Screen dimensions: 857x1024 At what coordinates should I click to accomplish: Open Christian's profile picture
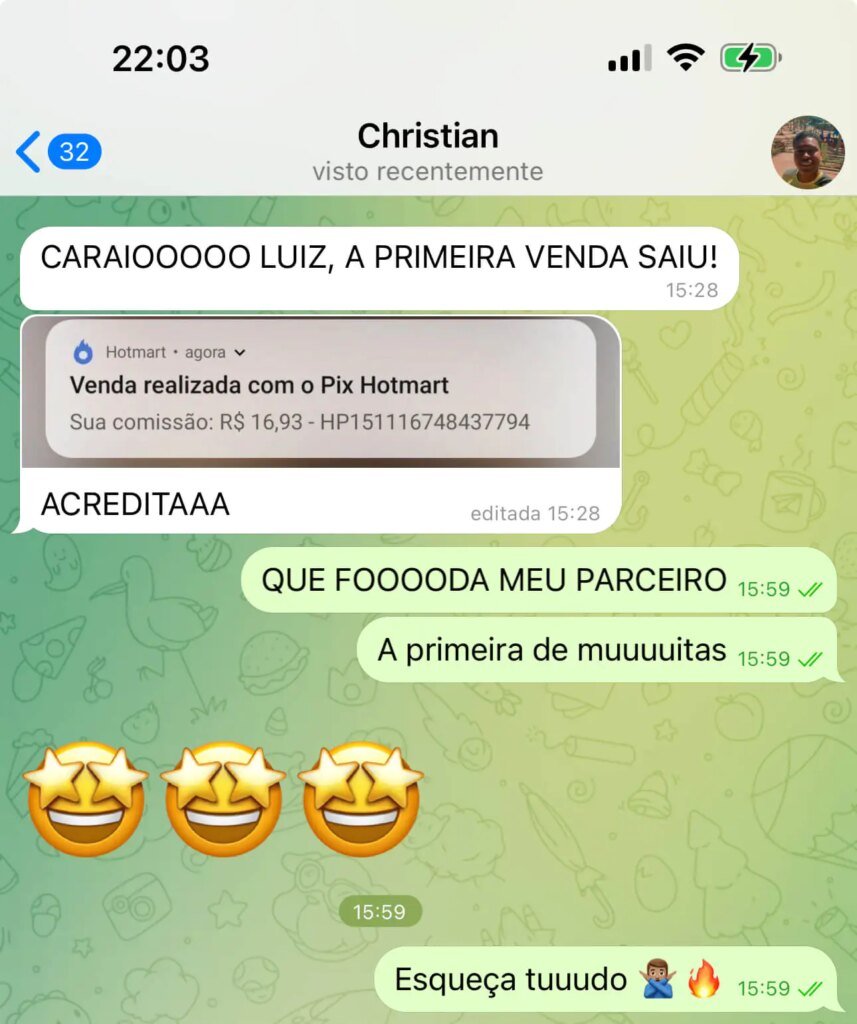pos(807,153)
